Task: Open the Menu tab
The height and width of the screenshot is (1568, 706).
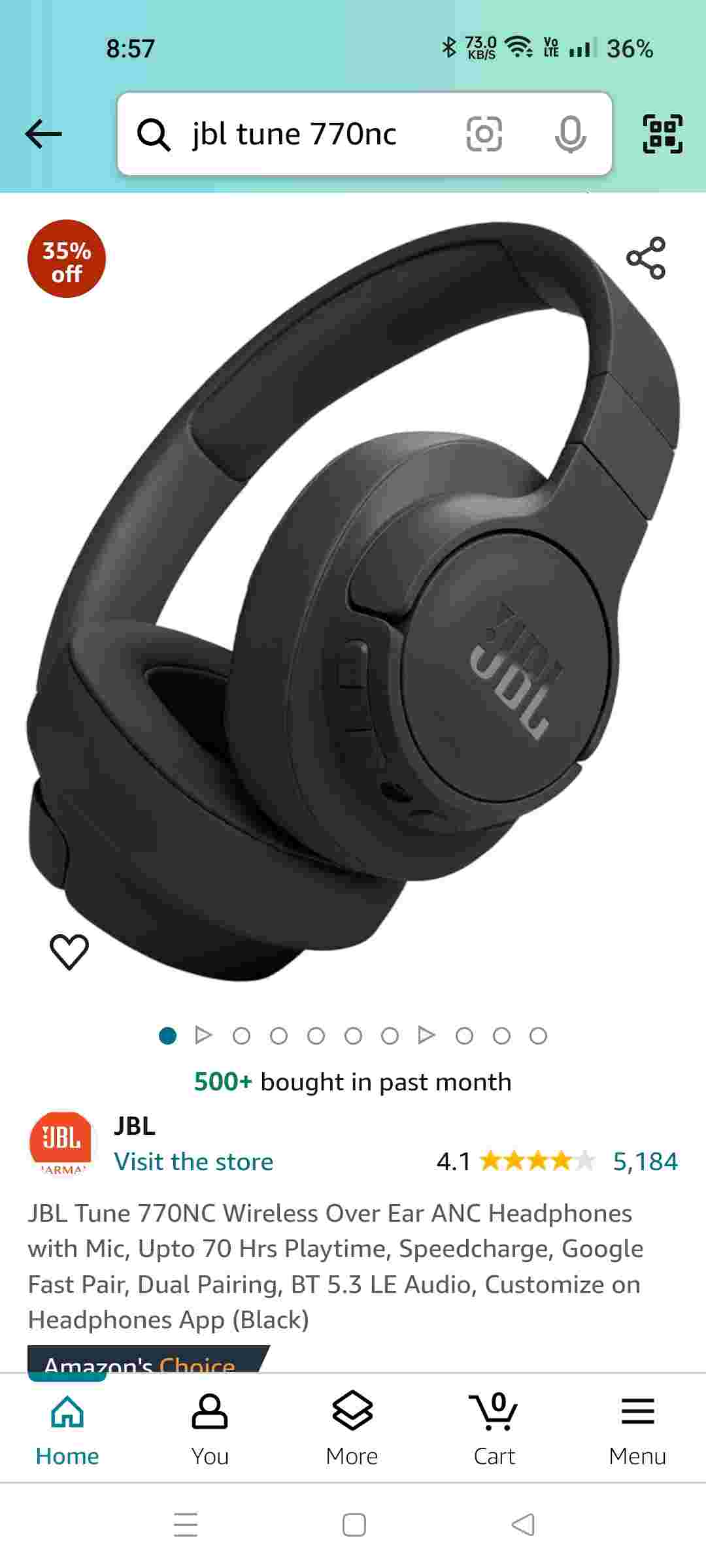Action: [x=637, y=1428]
